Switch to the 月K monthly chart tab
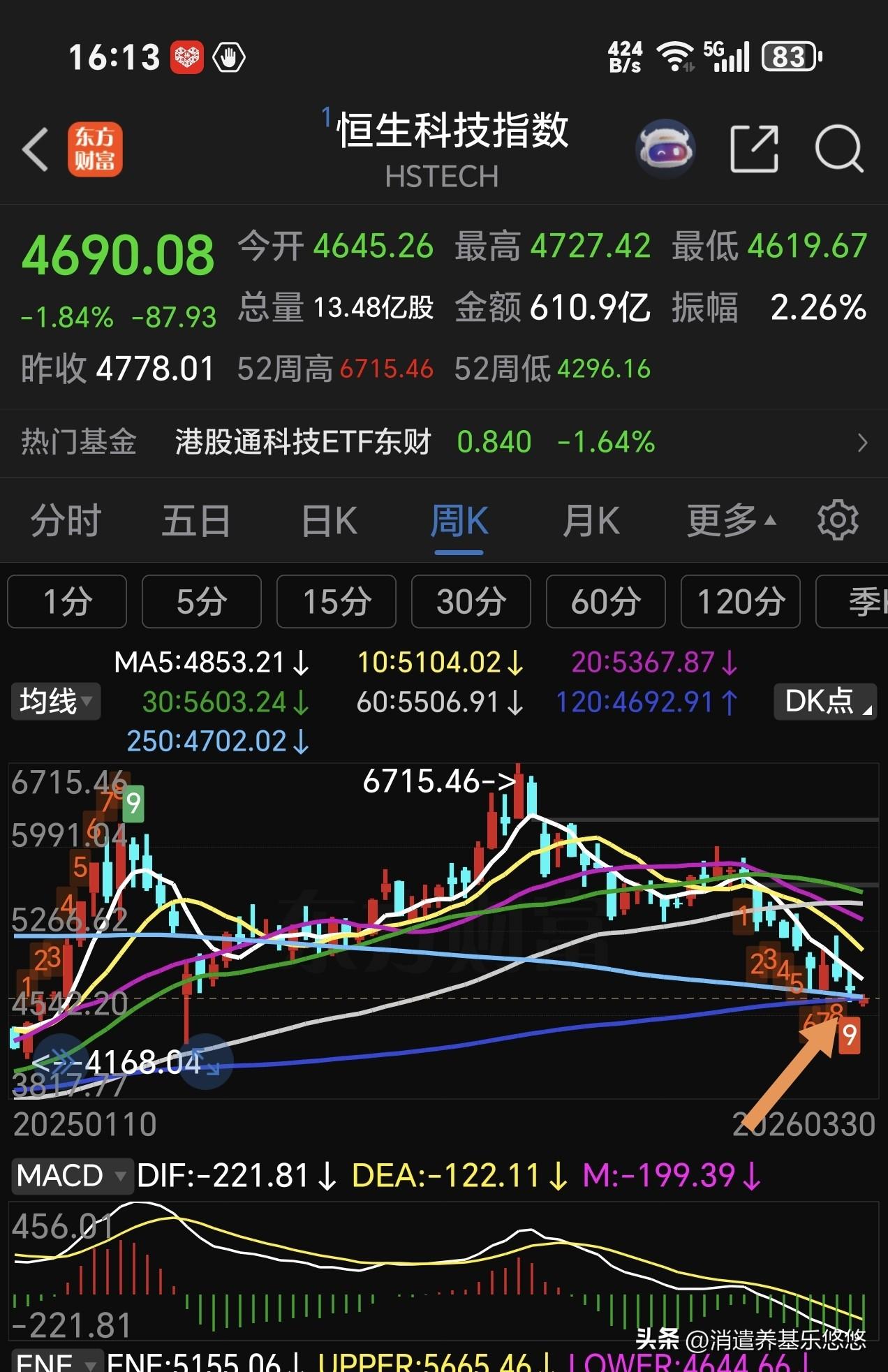This screenshot has height=1372, width=888. 590,519
